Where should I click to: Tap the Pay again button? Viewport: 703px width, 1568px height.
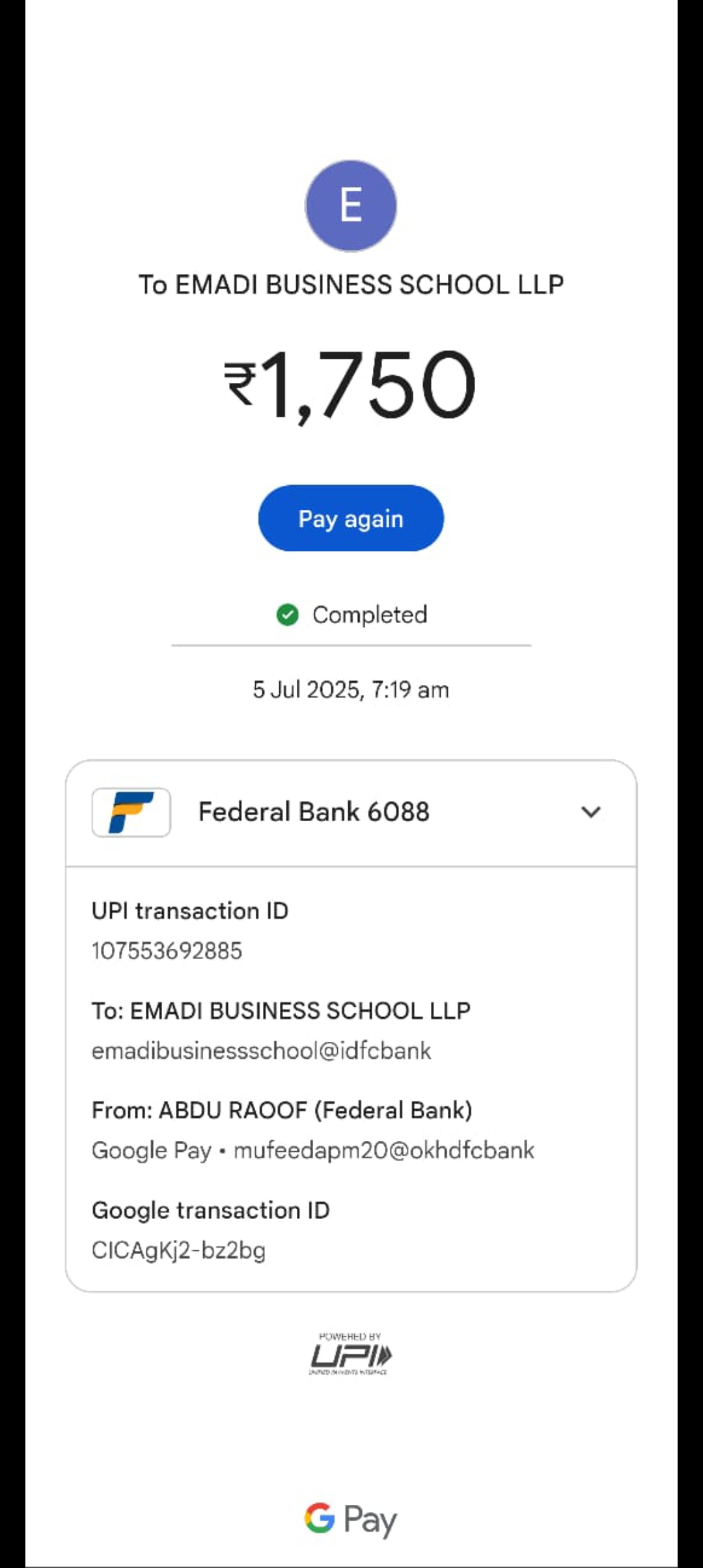[x=351, y=518]
